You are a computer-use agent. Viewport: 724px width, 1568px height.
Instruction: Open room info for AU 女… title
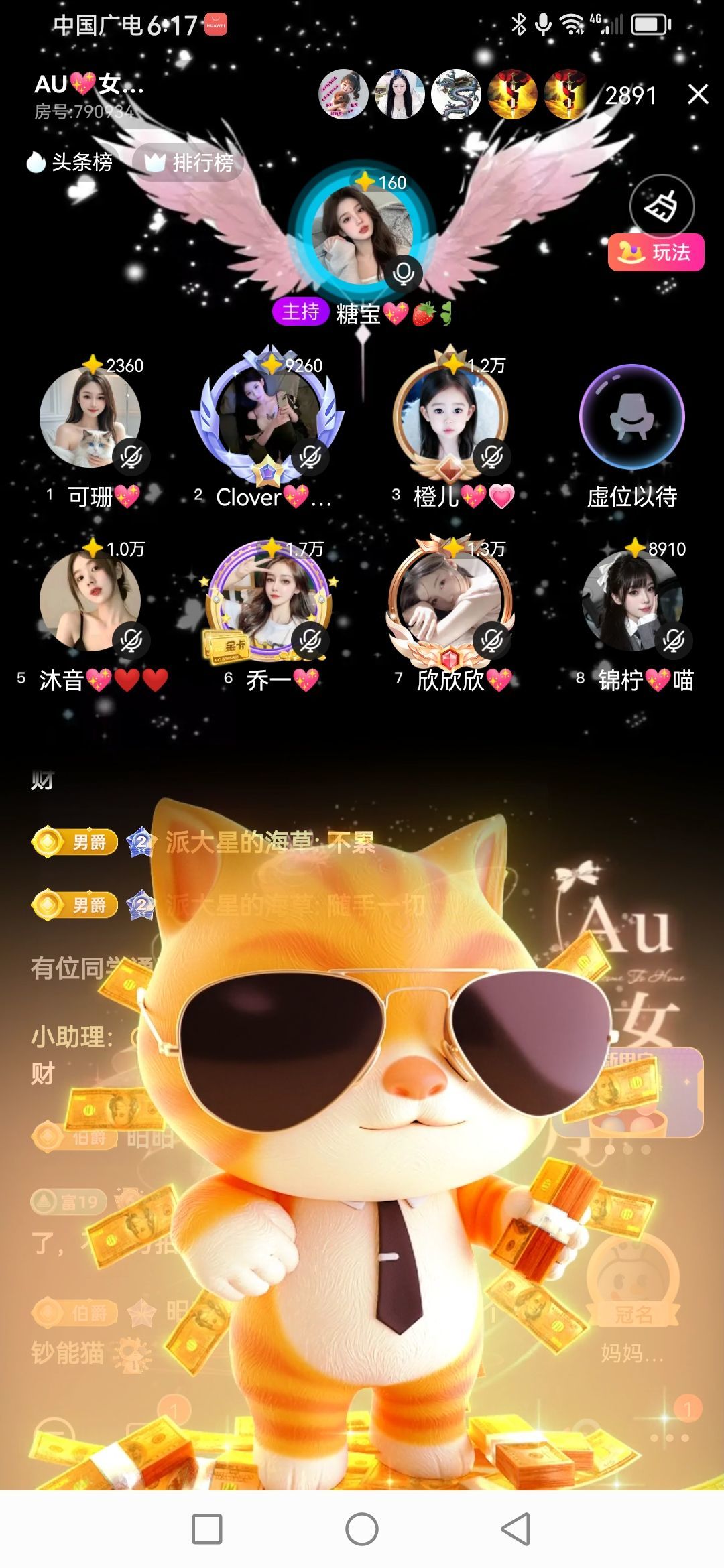click(x=88, y=85)
